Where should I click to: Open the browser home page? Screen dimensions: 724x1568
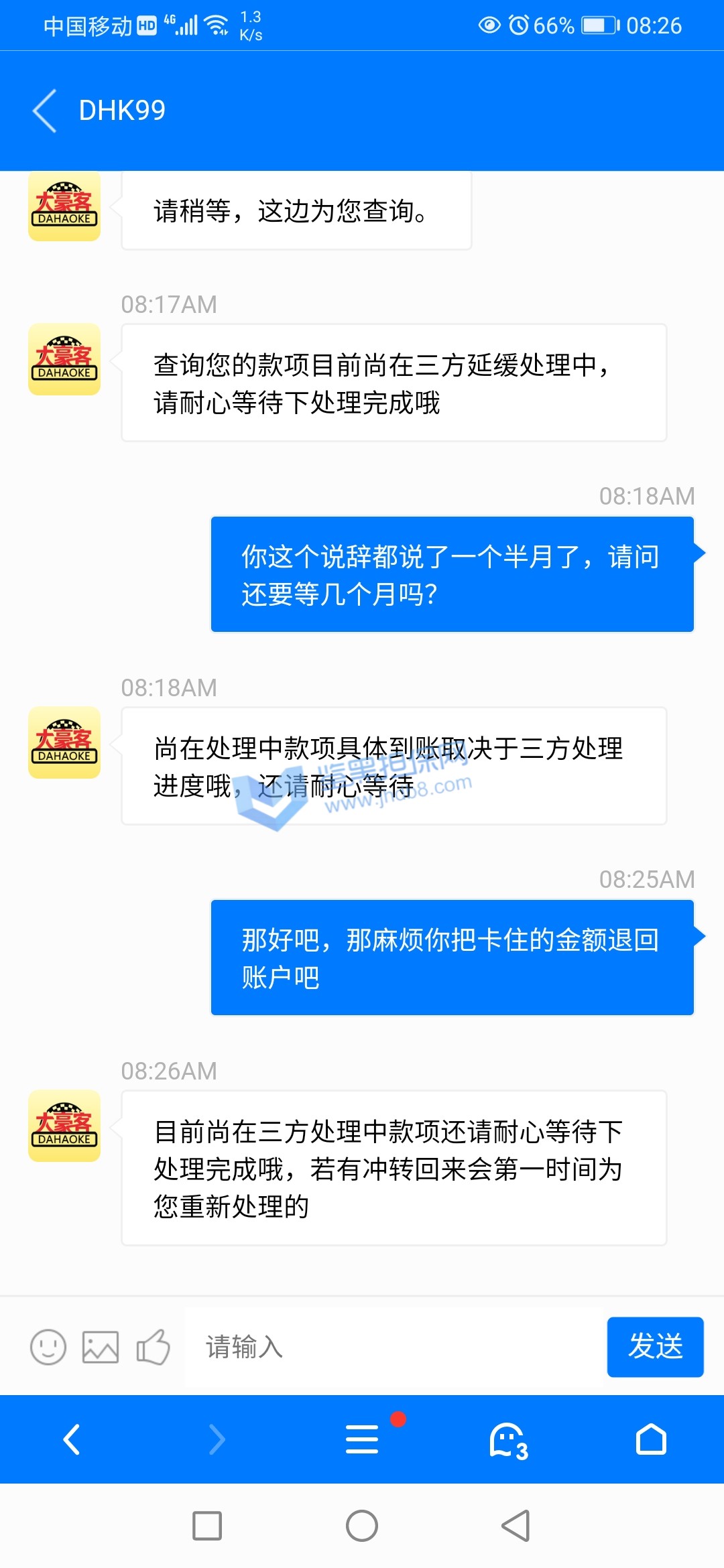click(651, 1439)
